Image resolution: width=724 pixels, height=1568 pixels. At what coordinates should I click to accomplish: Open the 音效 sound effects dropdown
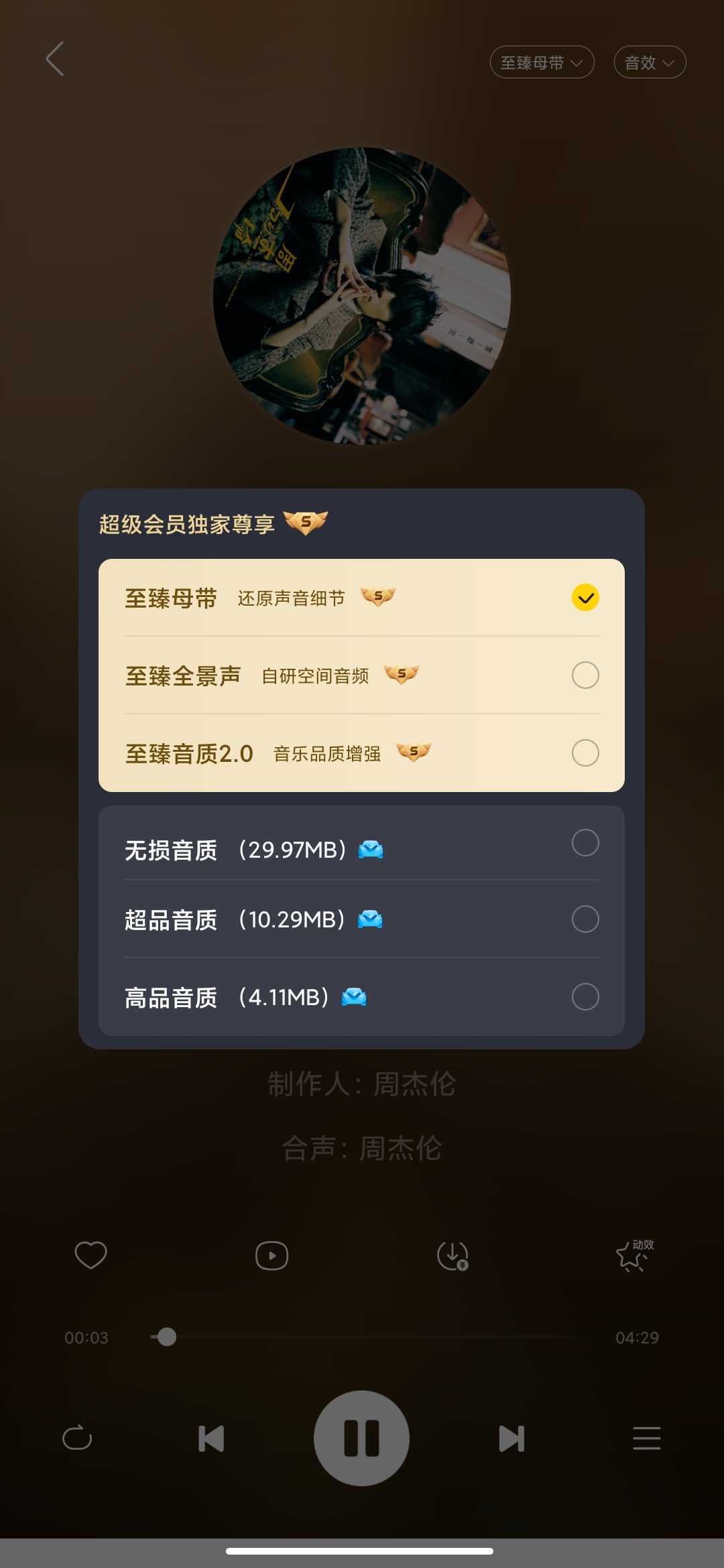pyautogui.click(x=648, y=62)
